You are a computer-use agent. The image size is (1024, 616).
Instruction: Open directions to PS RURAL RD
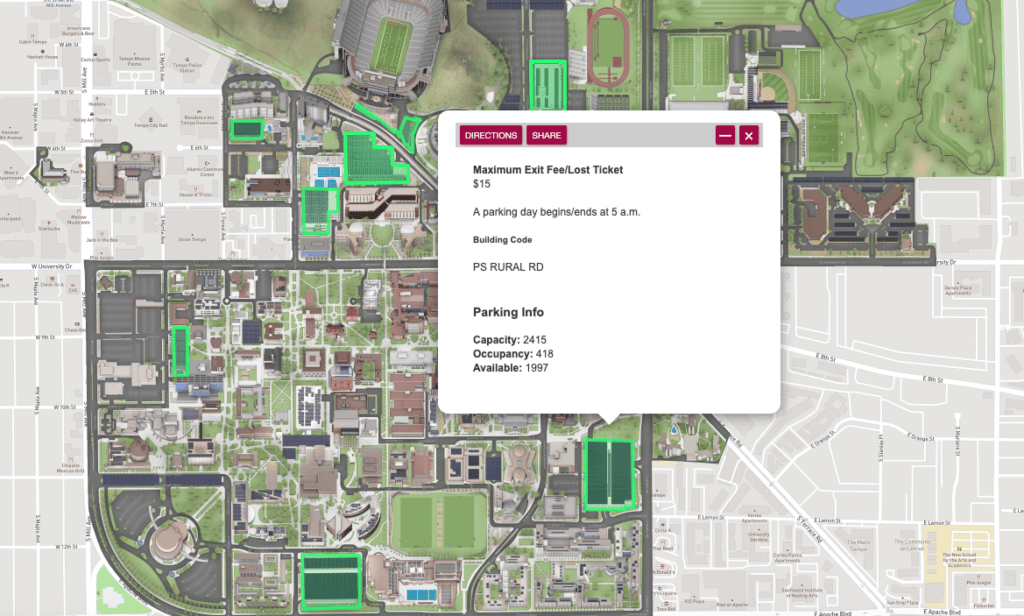[x=491, y=135]
